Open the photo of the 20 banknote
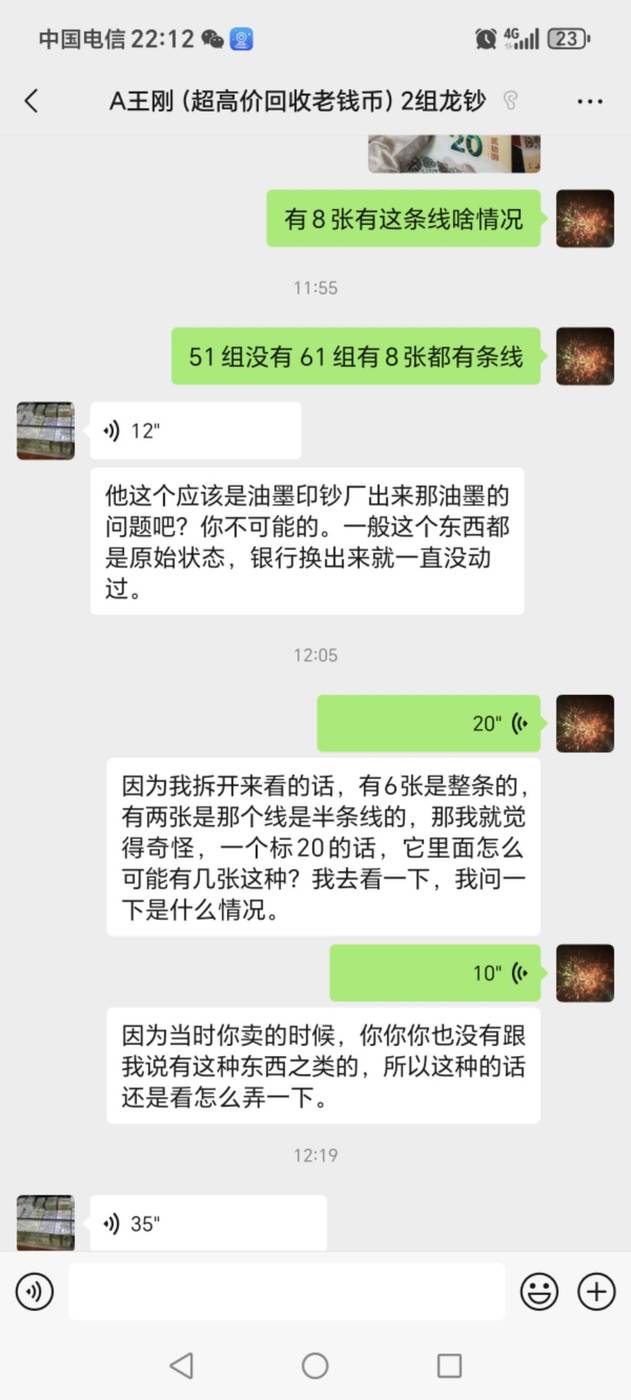This screenshot has height=1400, width=631. click(x=454, y=153)
